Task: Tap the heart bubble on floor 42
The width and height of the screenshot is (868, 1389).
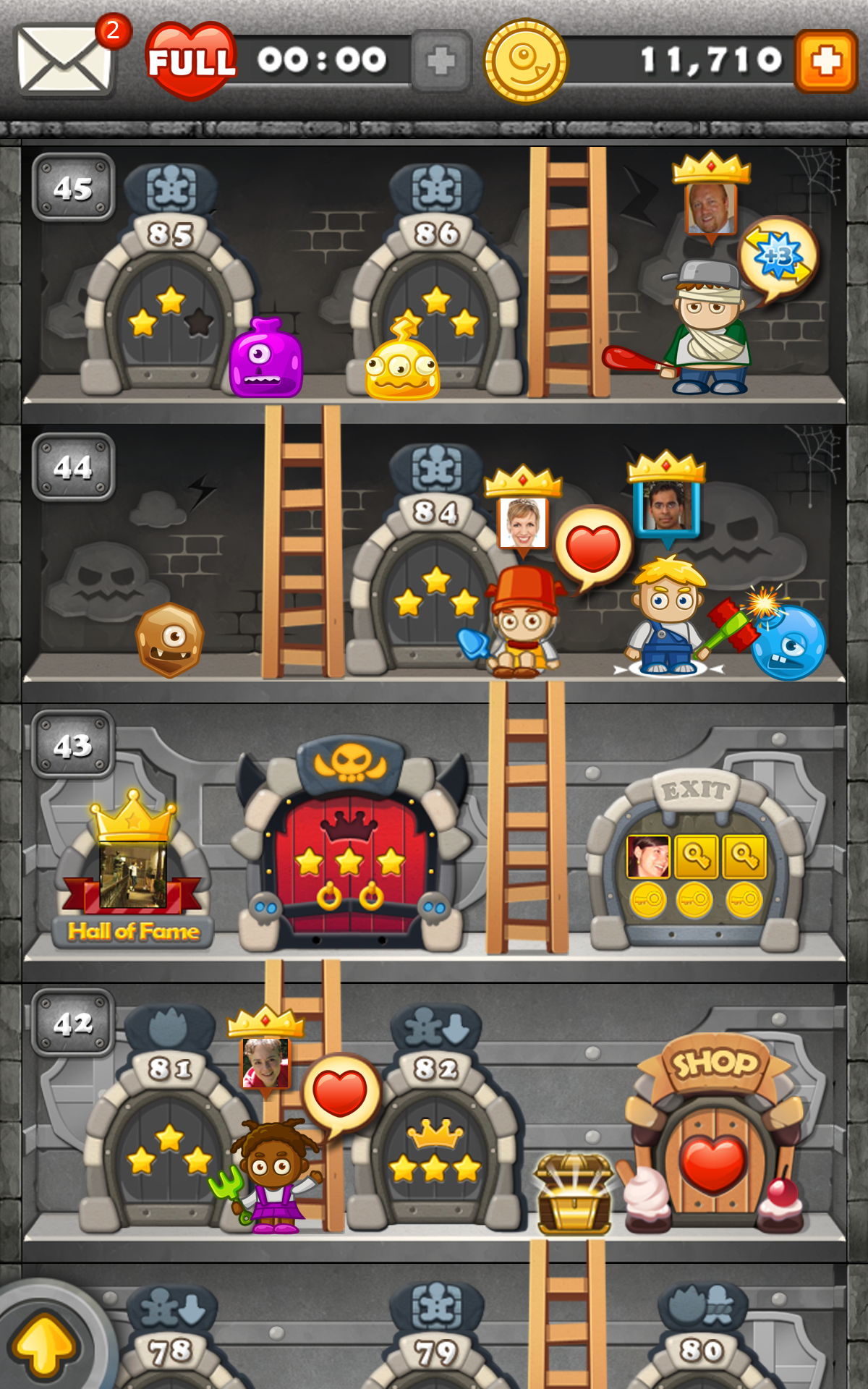Action: [341, 1092]
